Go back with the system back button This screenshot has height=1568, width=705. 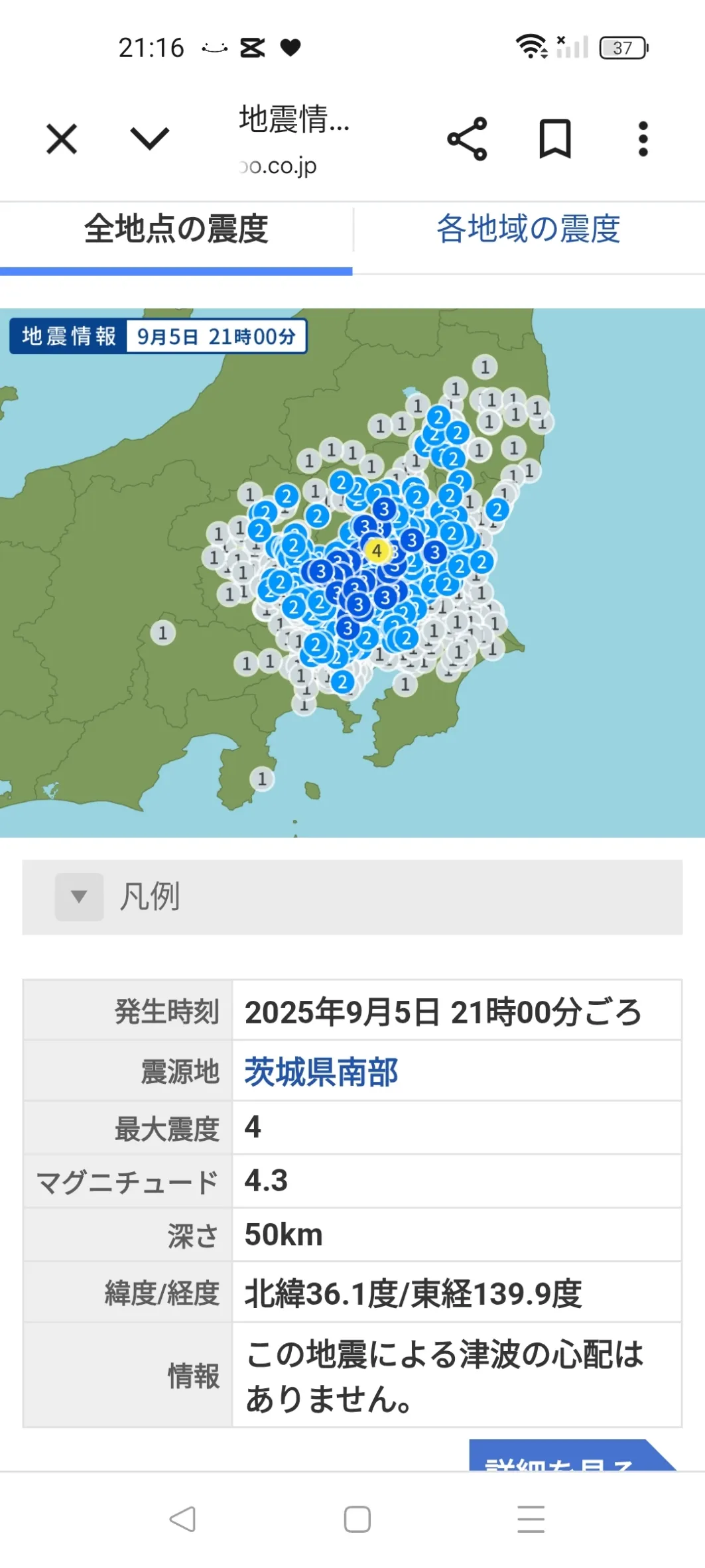coord(182,1519)
